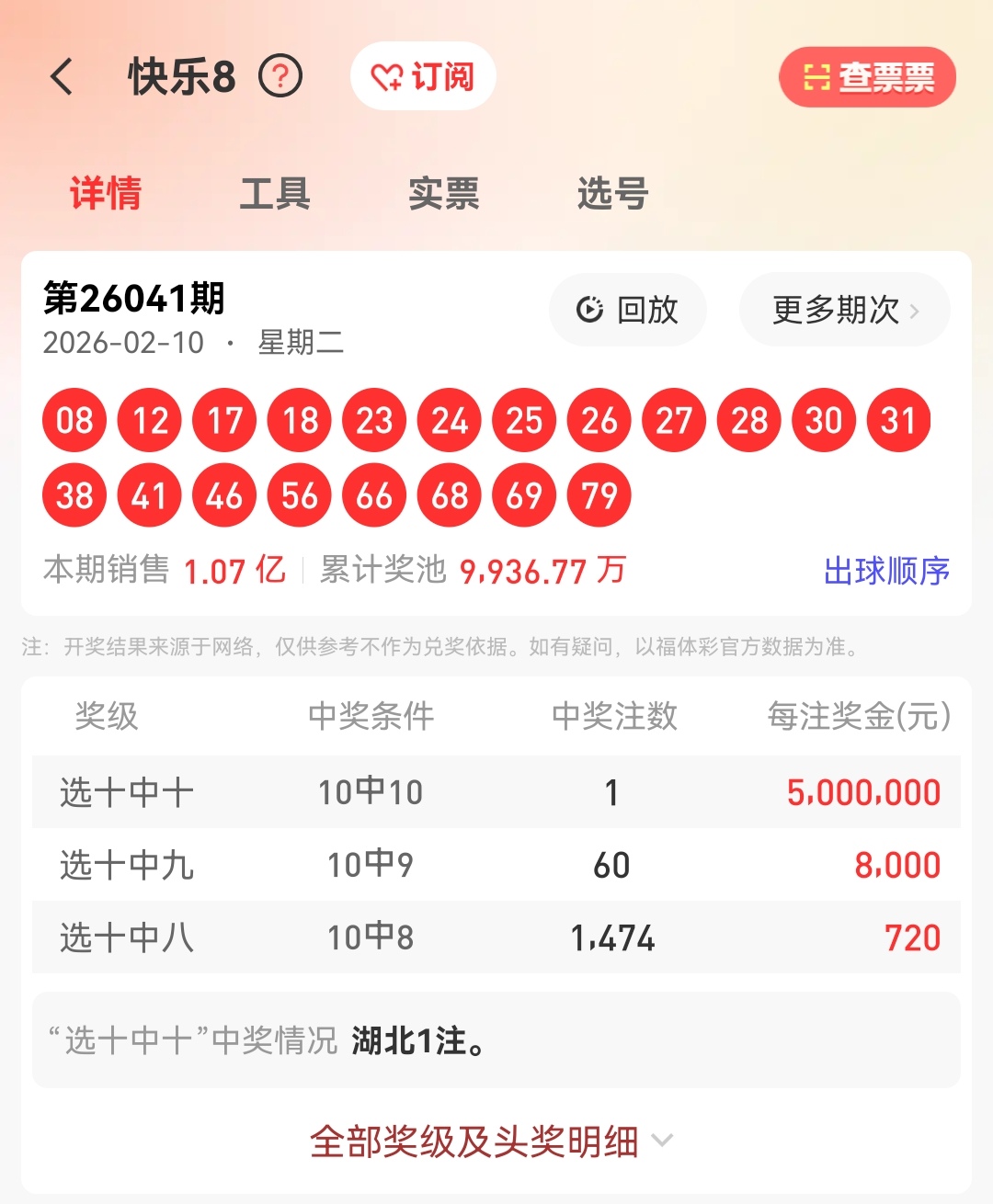The image size is (993, 1204).
Task: Click the 回放 replay button
Action: click(628, 310)
